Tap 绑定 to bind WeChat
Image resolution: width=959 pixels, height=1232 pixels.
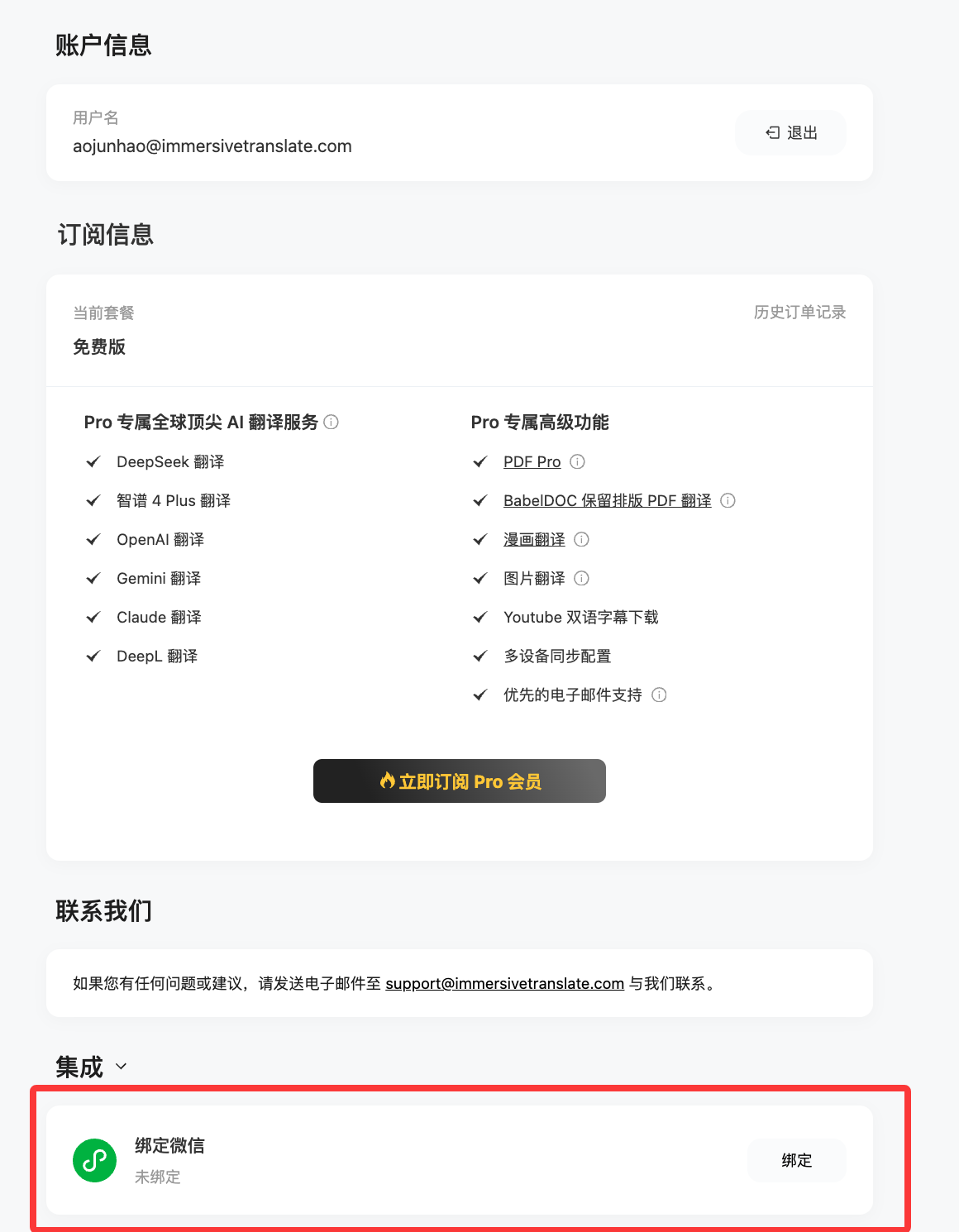pos(796,1161)
